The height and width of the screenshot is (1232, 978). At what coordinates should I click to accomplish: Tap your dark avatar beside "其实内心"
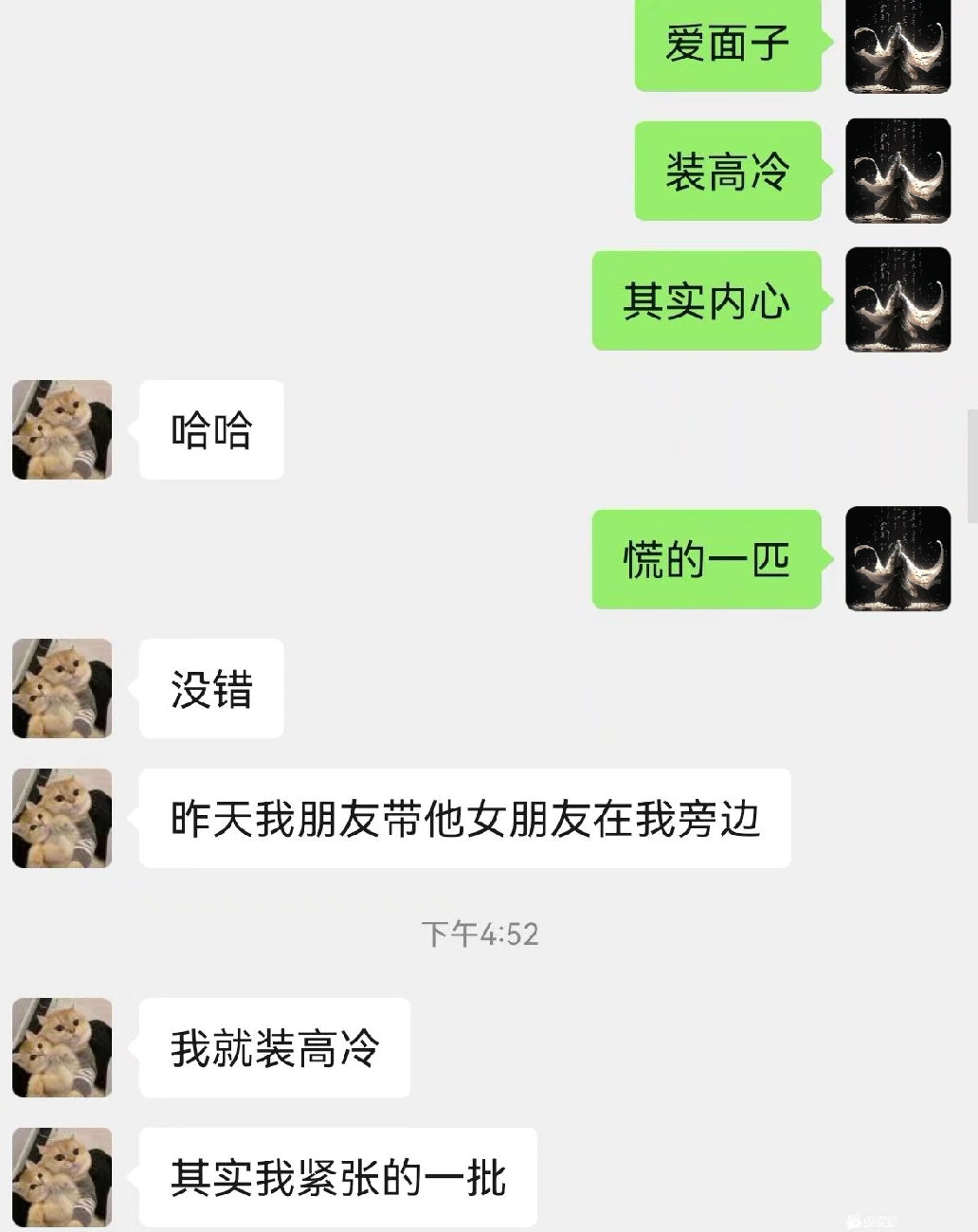[896, 299]
